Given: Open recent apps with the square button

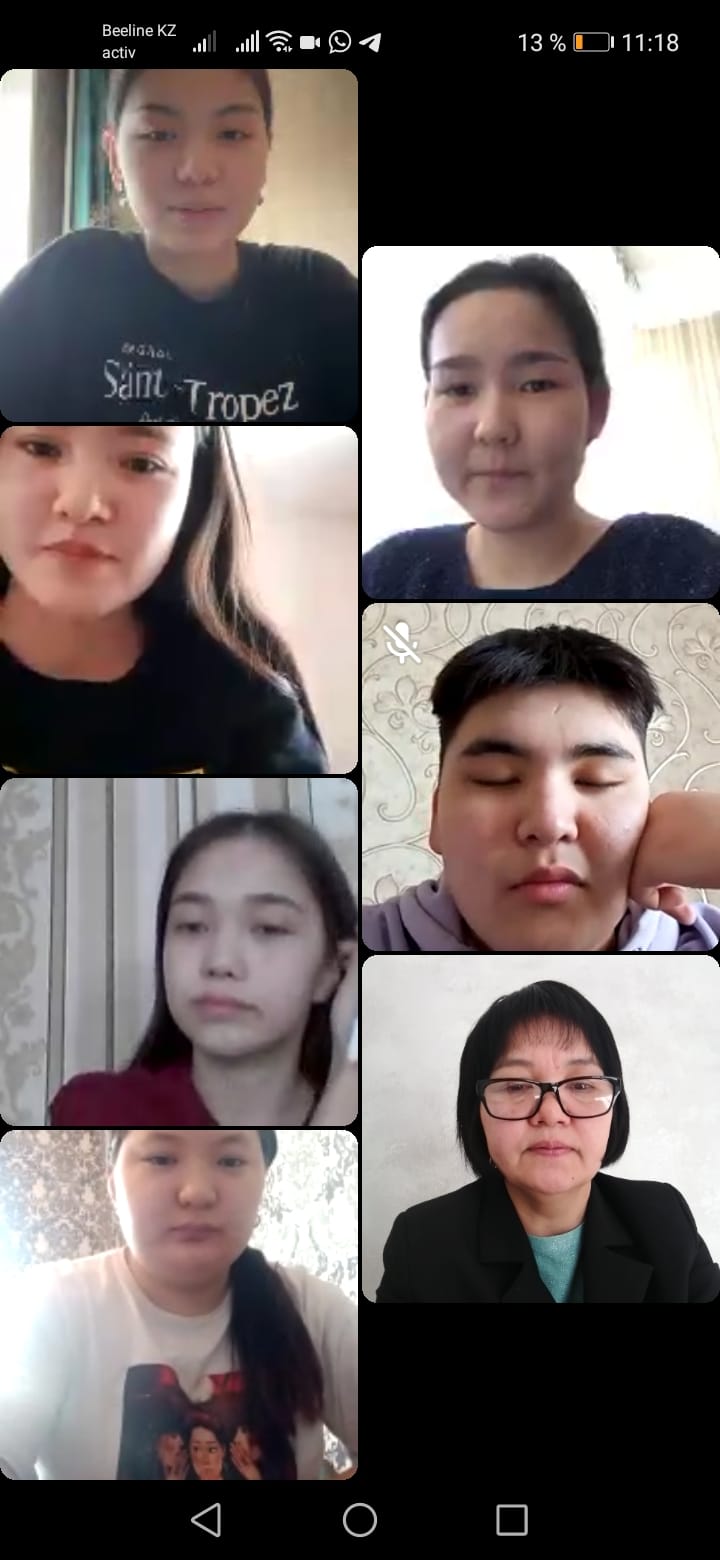Looking at the screenshot, I should (512, 1520).
